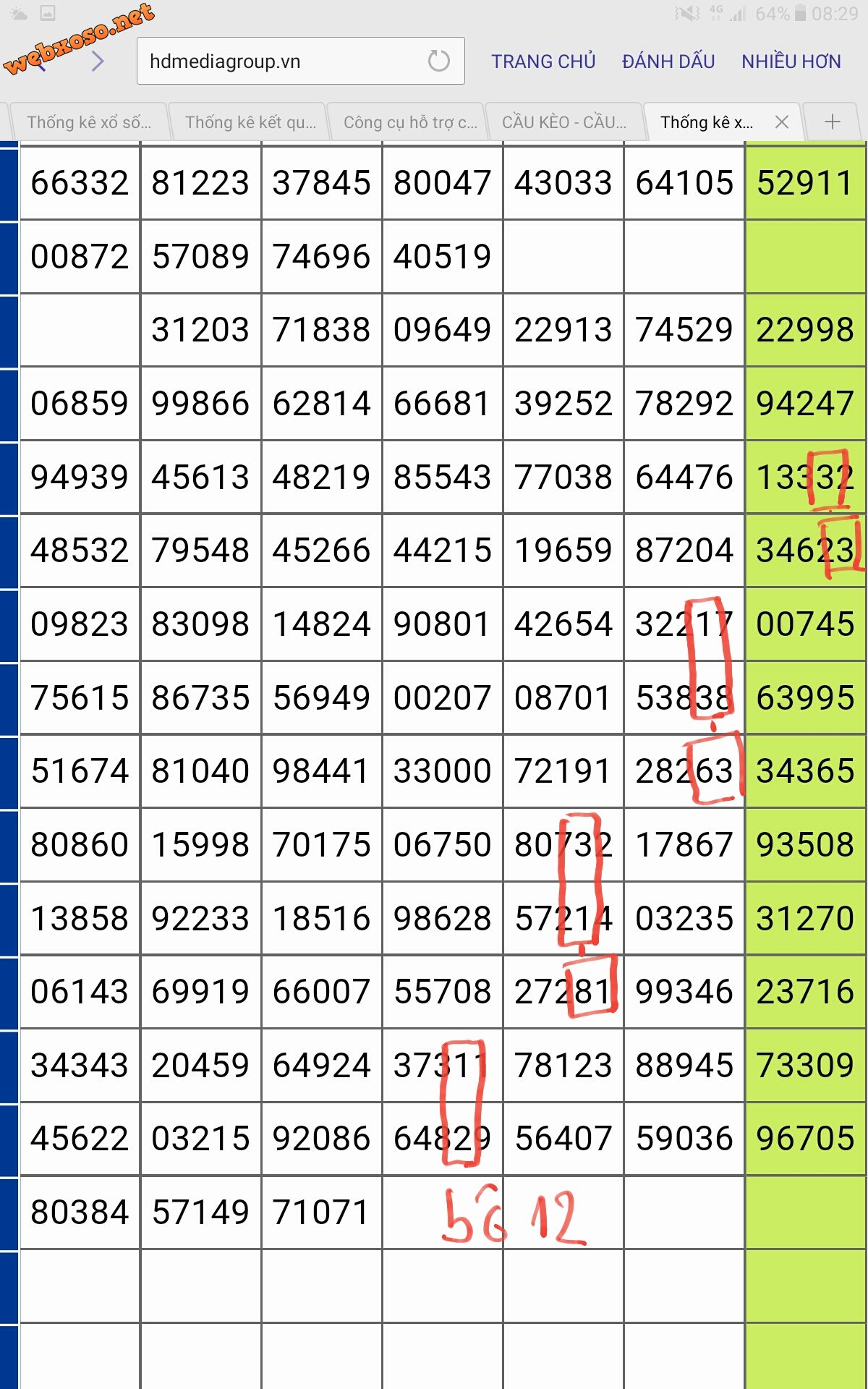This screenshot has height=1389, width=868.
Task: Tap ĐÁNH DẤU bookmarks
Action: click(668, 61)
